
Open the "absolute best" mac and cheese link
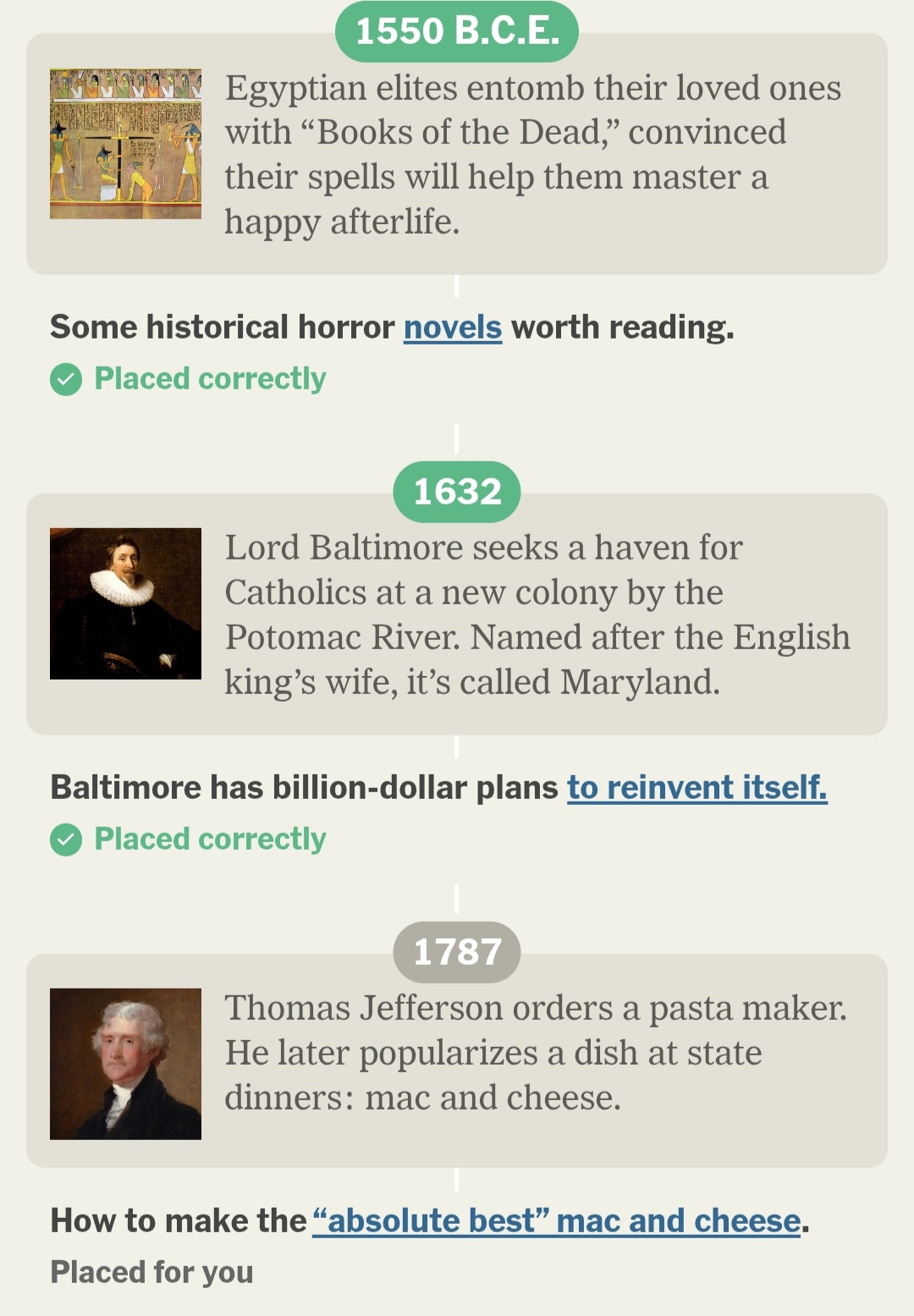556,1221
